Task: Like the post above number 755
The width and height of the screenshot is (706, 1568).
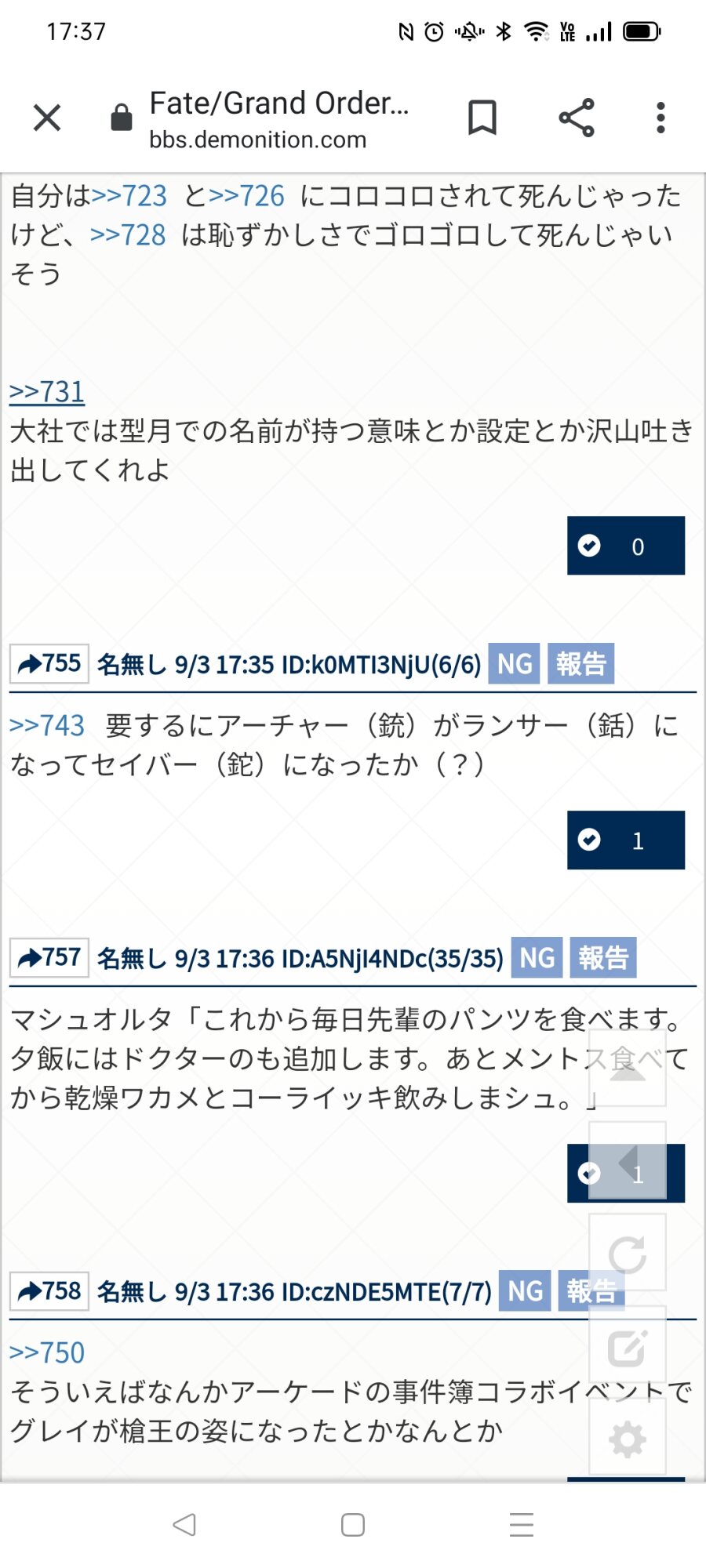Action: pyautogui.click(x=625, y=546)
